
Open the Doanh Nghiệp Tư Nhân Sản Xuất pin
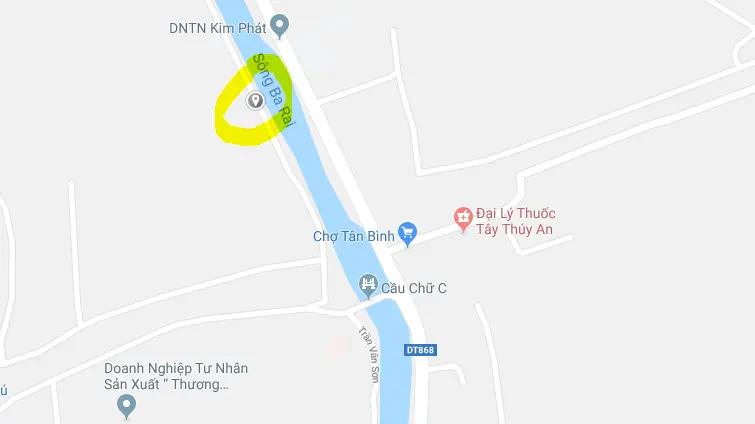click(126, 406)
